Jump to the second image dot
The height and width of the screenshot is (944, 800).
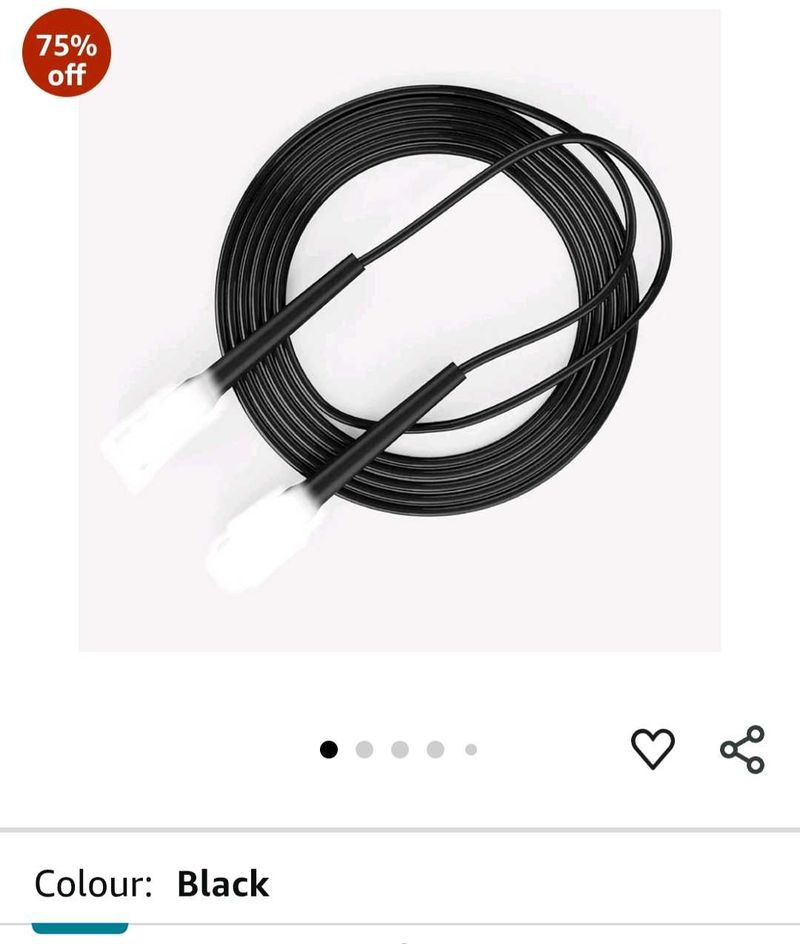(x=364, y=749)
